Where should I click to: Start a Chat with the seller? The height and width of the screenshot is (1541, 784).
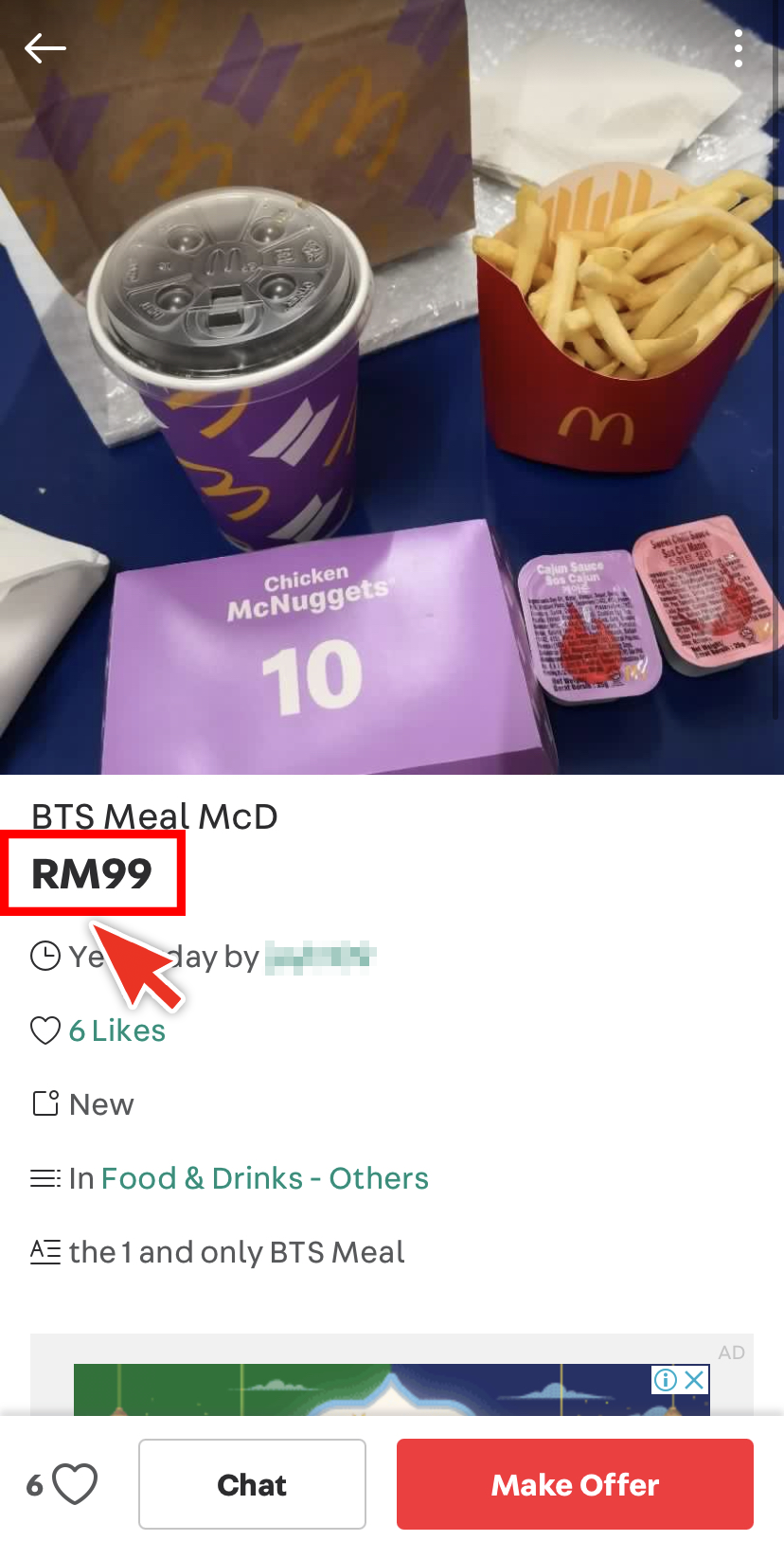point(252,1483)
